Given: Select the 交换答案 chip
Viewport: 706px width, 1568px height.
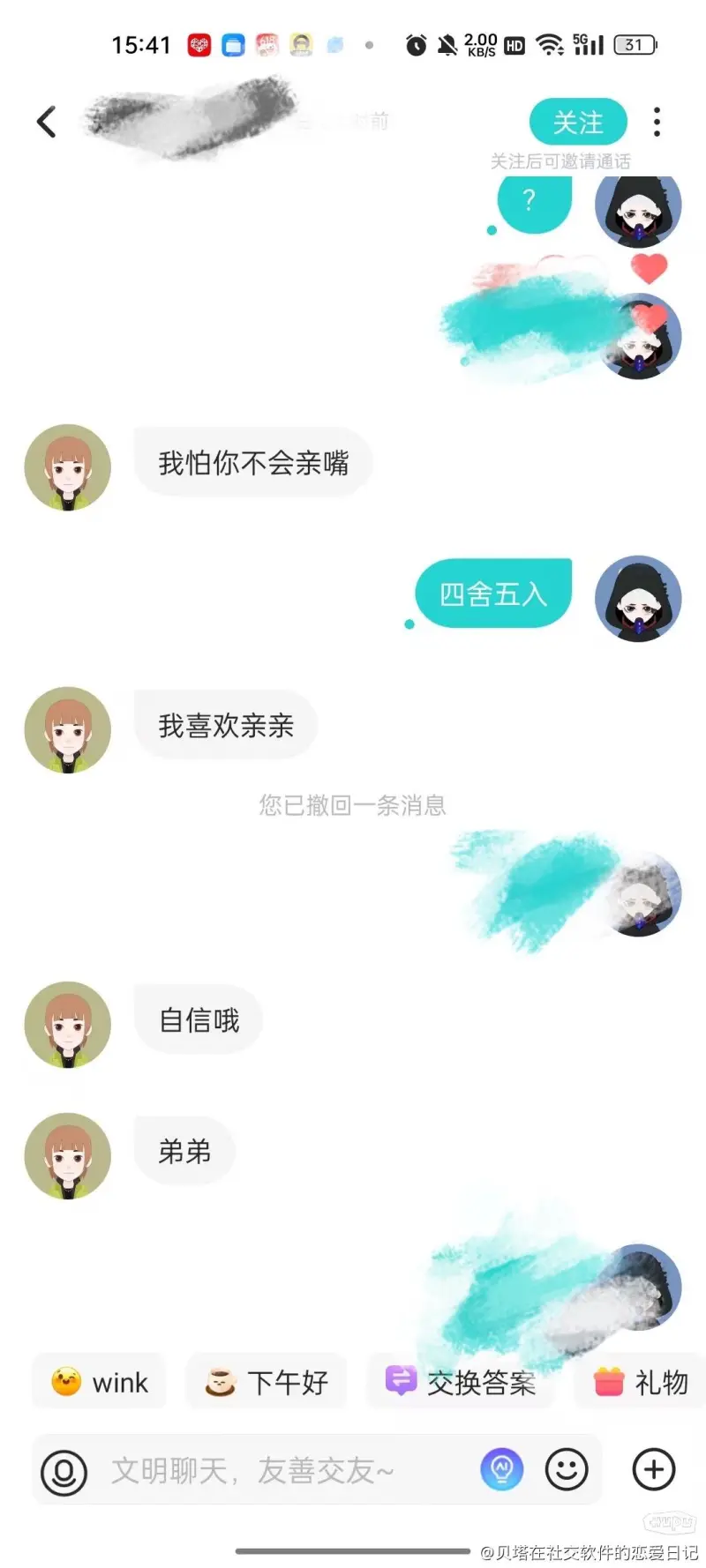Looking at the screenshot, I should pos(461,1381).
